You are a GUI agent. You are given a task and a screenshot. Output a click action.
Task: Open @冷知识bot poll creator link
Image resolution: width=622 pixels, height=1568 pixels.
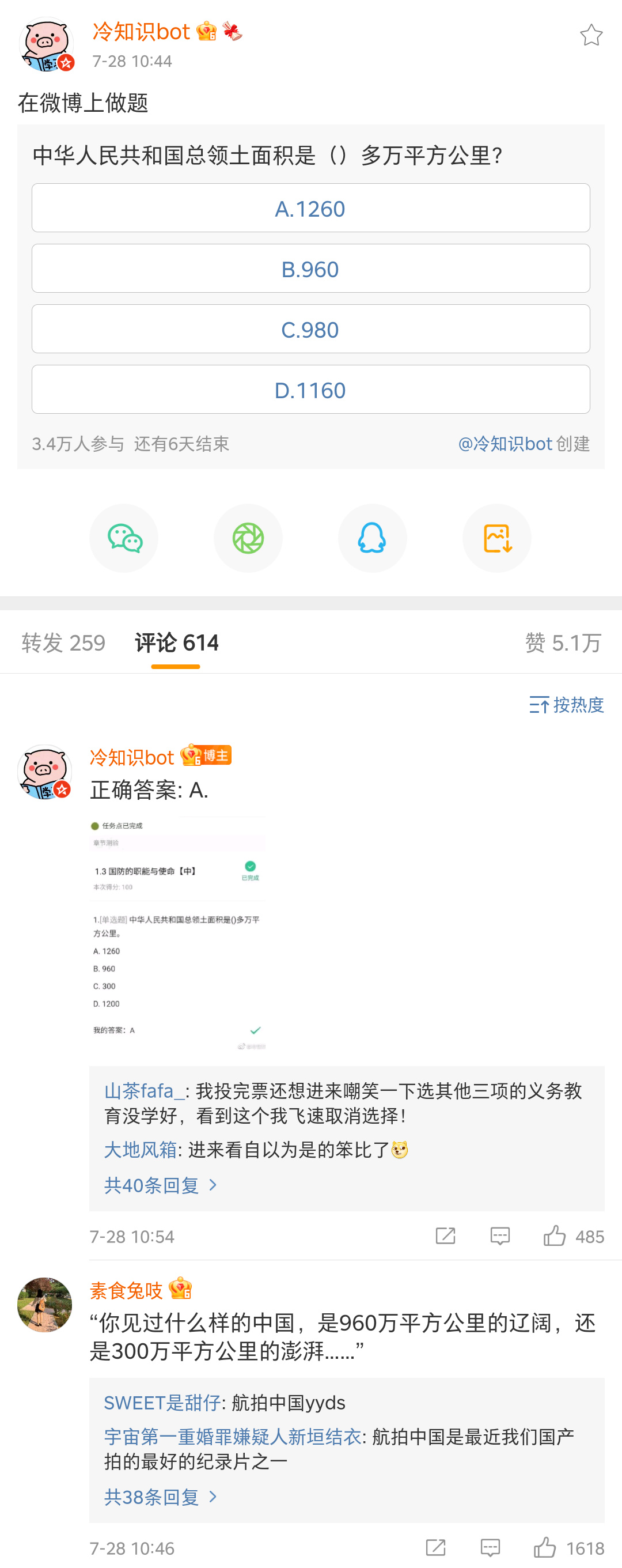[505, 444]
